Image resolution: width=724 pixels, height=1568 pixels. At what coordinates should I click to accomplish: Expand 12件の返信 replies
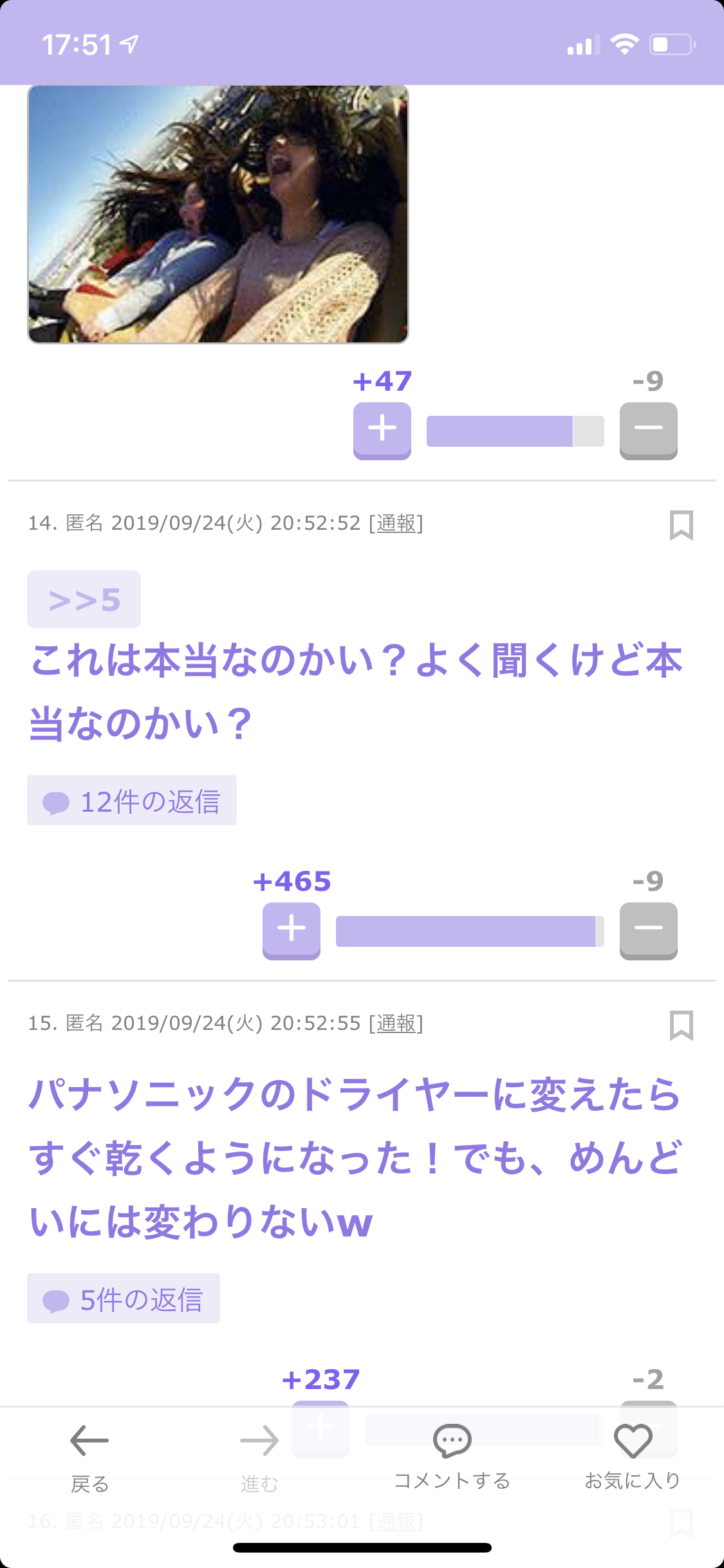click(132, 800)
